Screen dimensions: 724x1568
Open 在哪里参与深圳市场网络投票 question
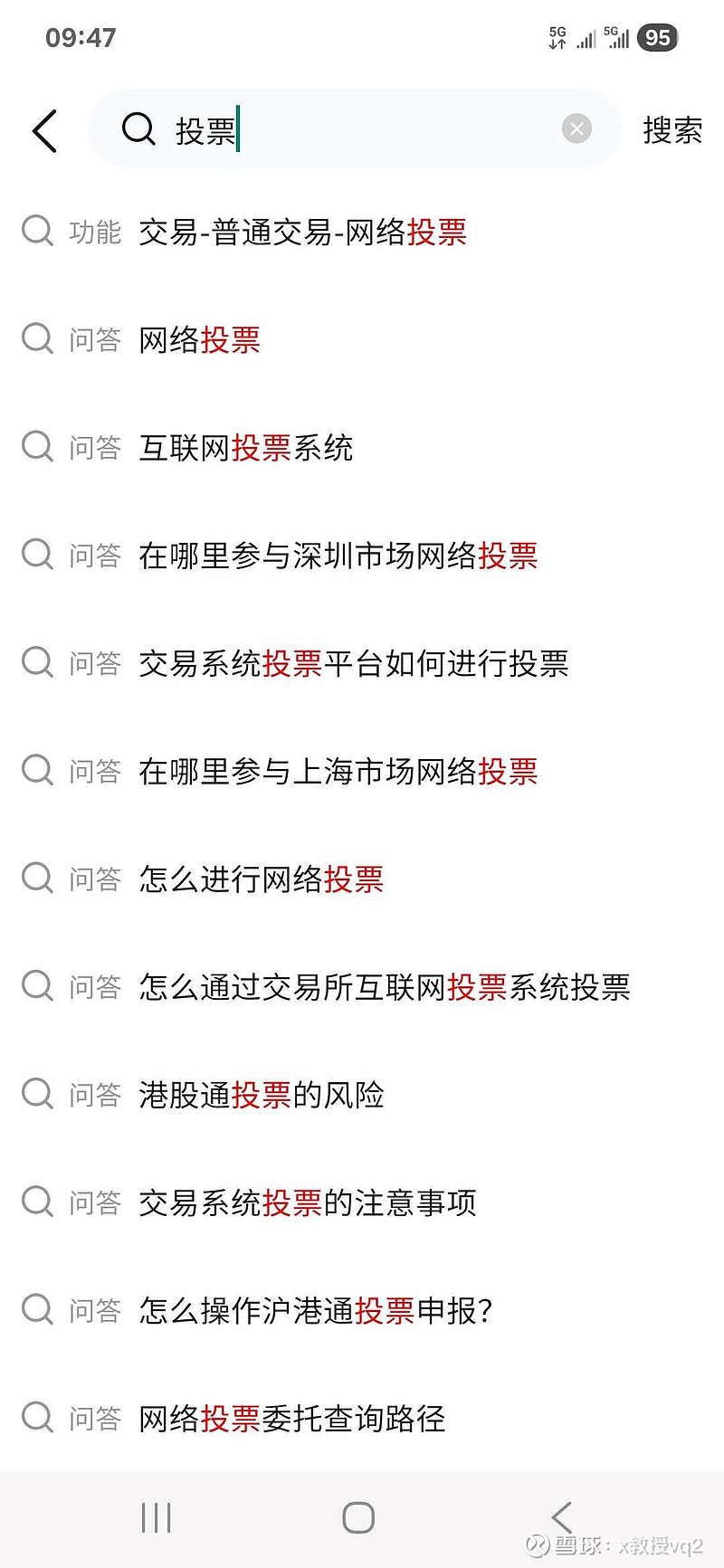tap(339, 556)
